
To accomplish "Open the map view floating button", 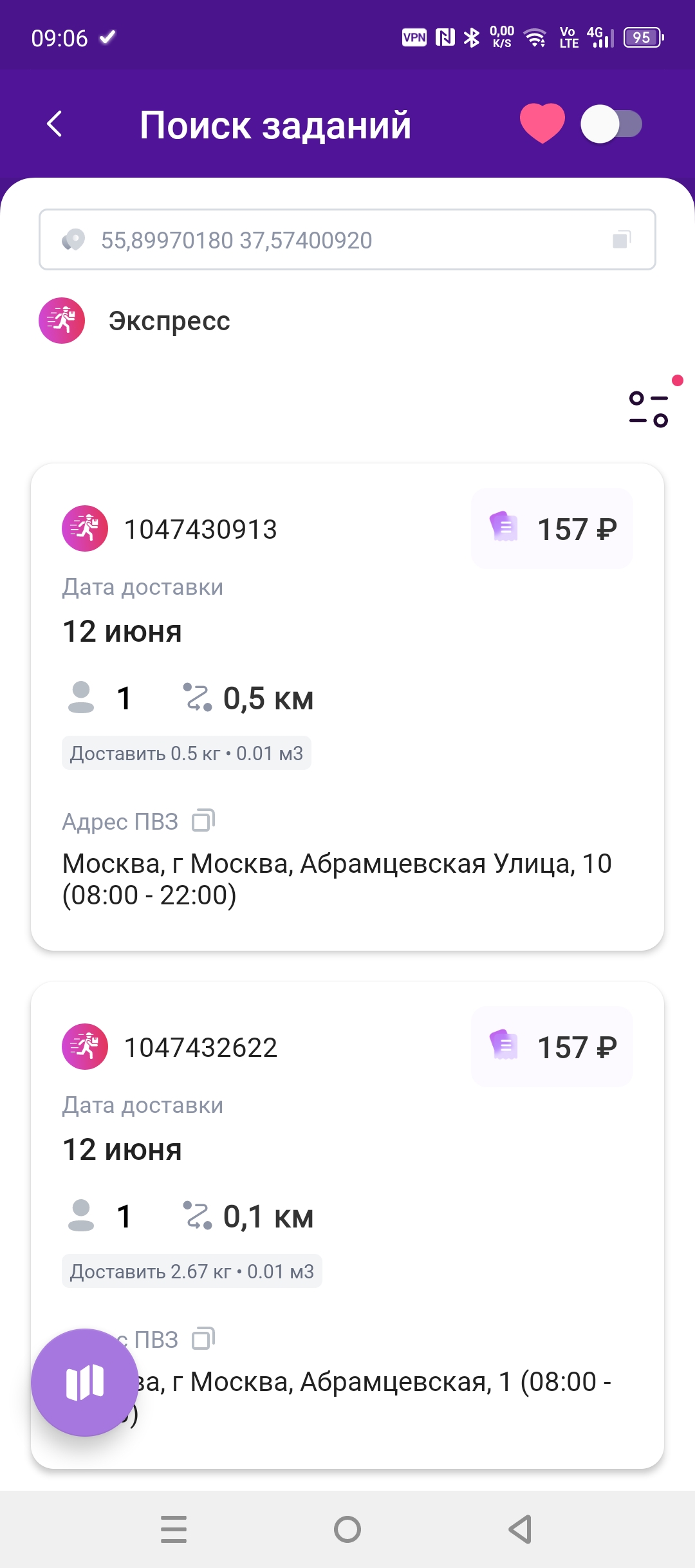I will [x=84, y=1382].
